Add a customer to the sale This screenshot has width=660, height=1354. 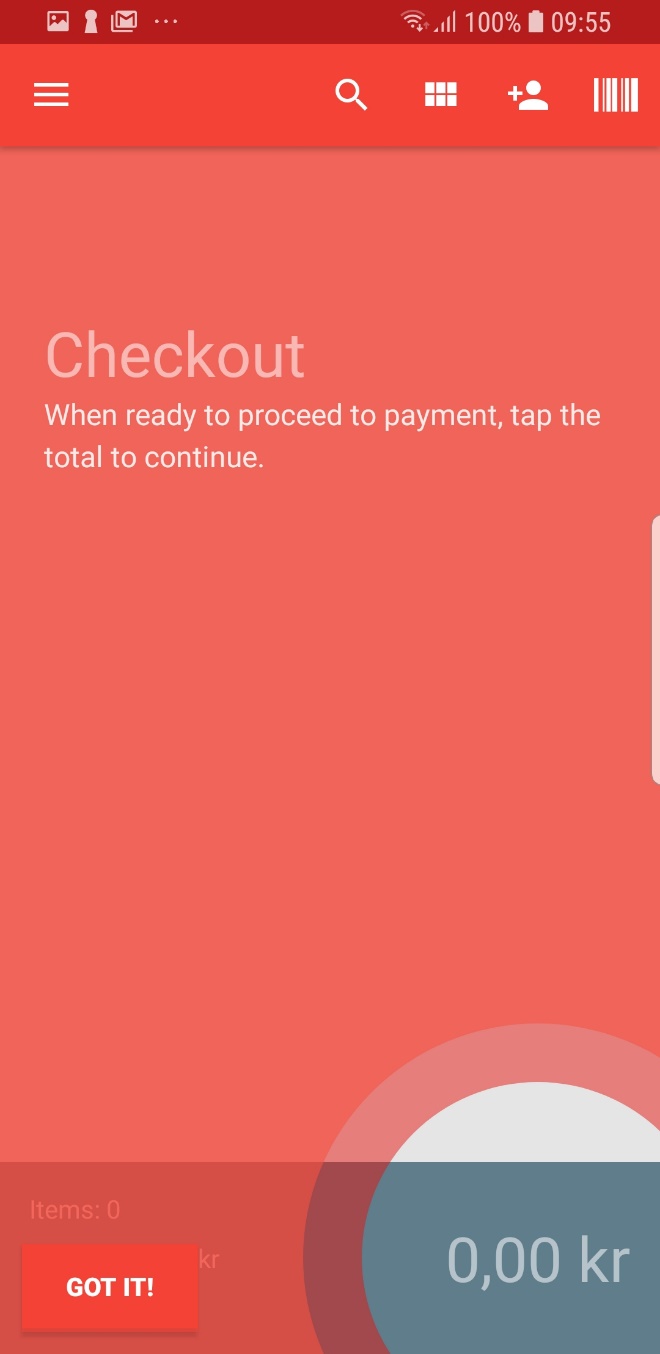coord(528,95)
